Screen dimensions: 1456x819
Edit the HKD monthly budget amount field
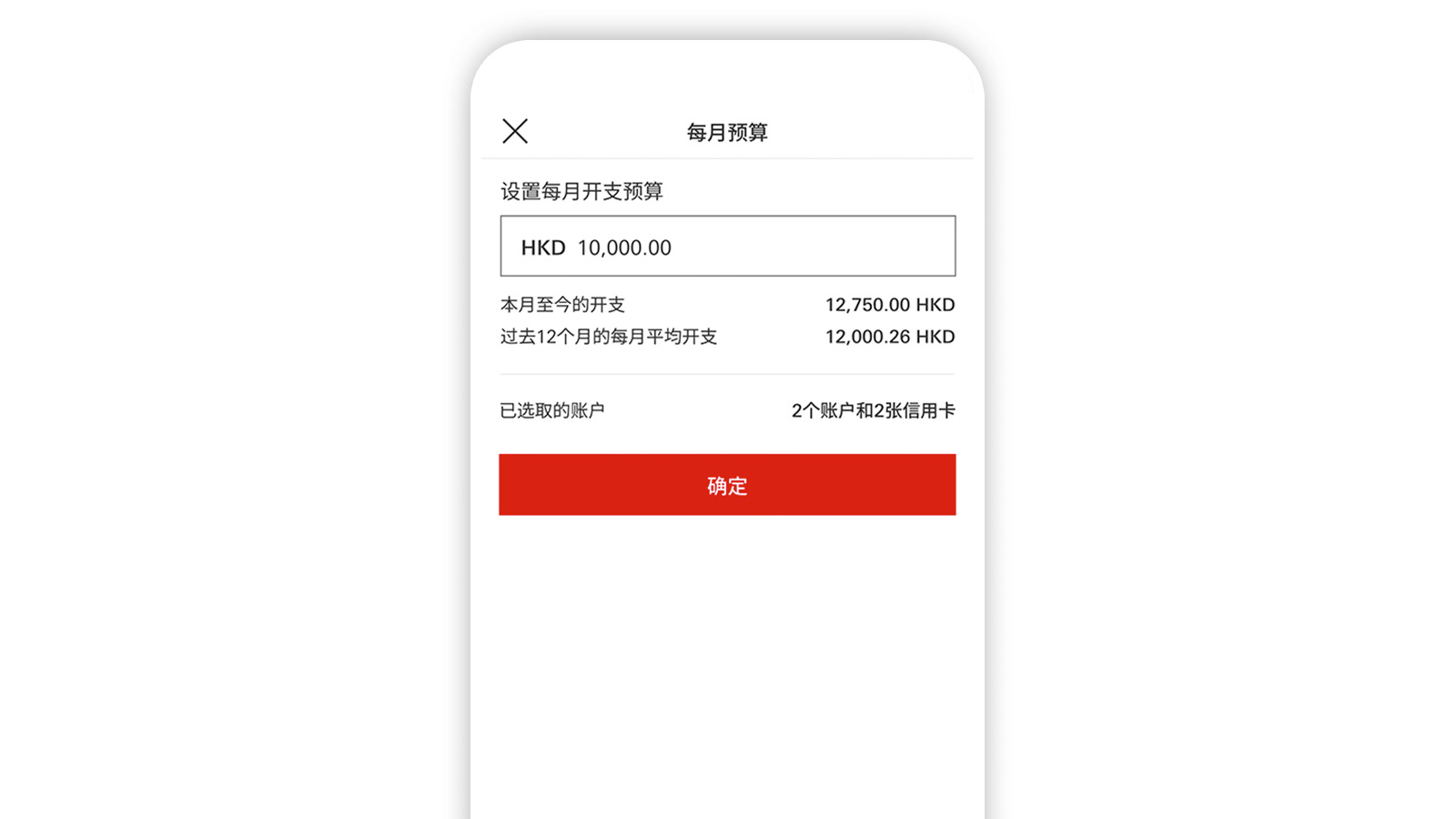click(x=727, y=247)
